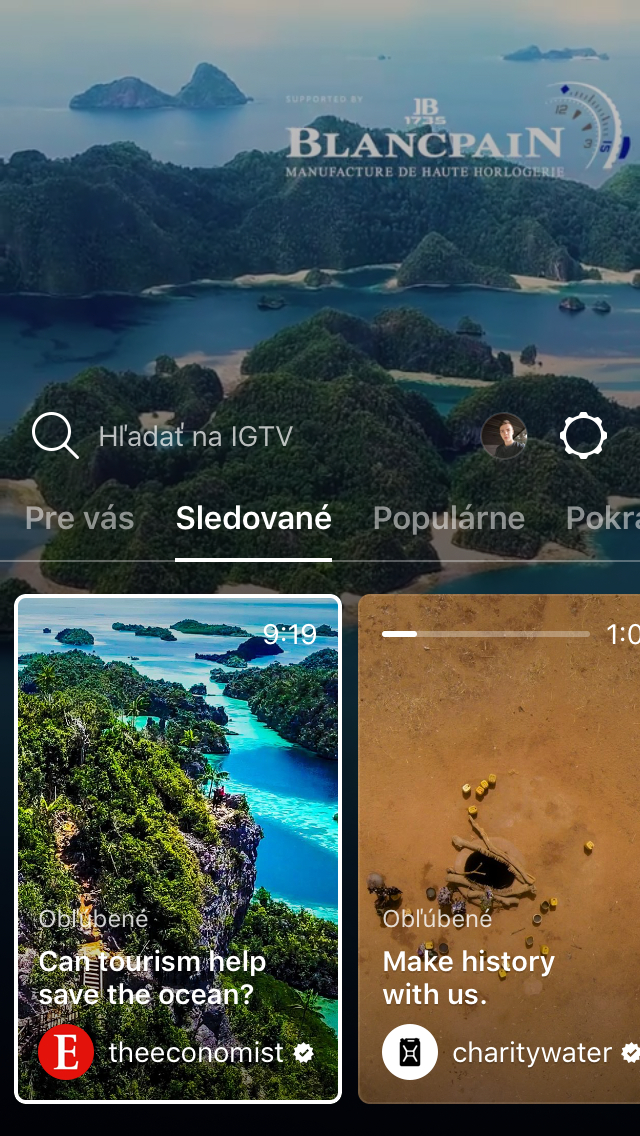Screen dimensions: 640x1136
Task: Open the settings gear
Action: pos(583,436)
